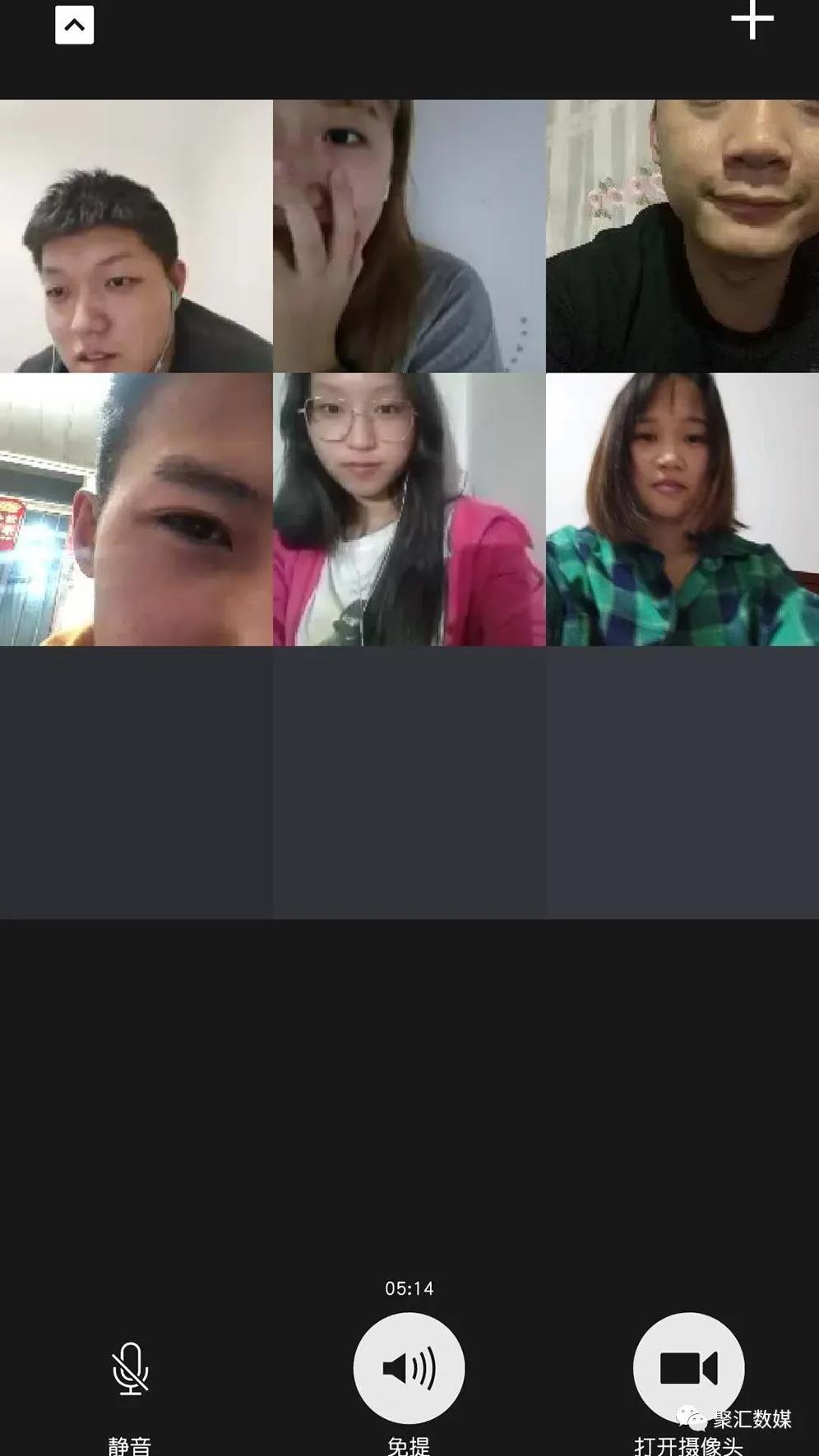Select the video tile with the pink jacket
This screenshot has height=1456, width=819.
point(409,510)
